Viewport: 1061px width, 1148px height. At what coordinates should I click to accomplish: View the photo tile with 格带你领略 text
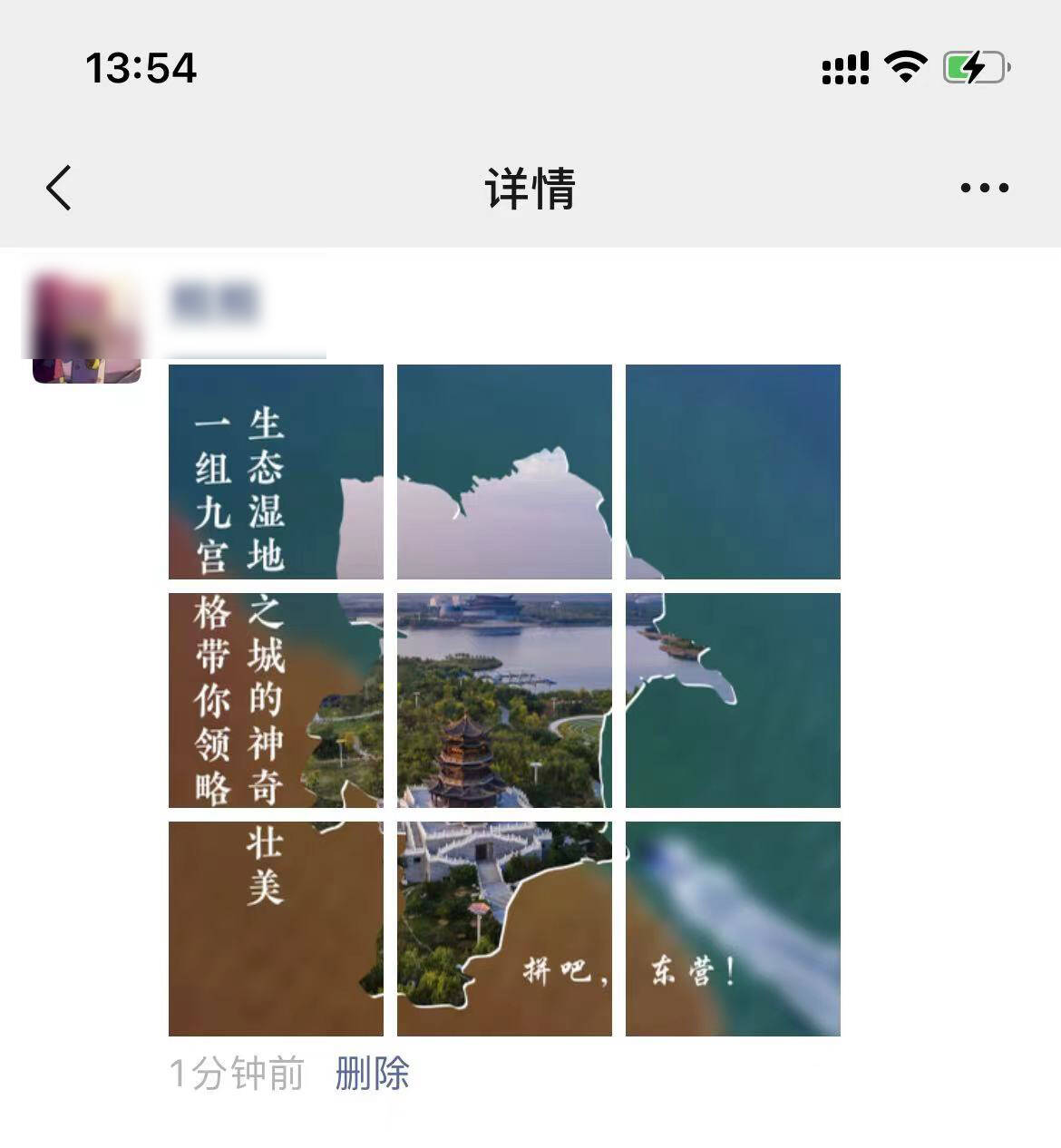click(276, 700)
